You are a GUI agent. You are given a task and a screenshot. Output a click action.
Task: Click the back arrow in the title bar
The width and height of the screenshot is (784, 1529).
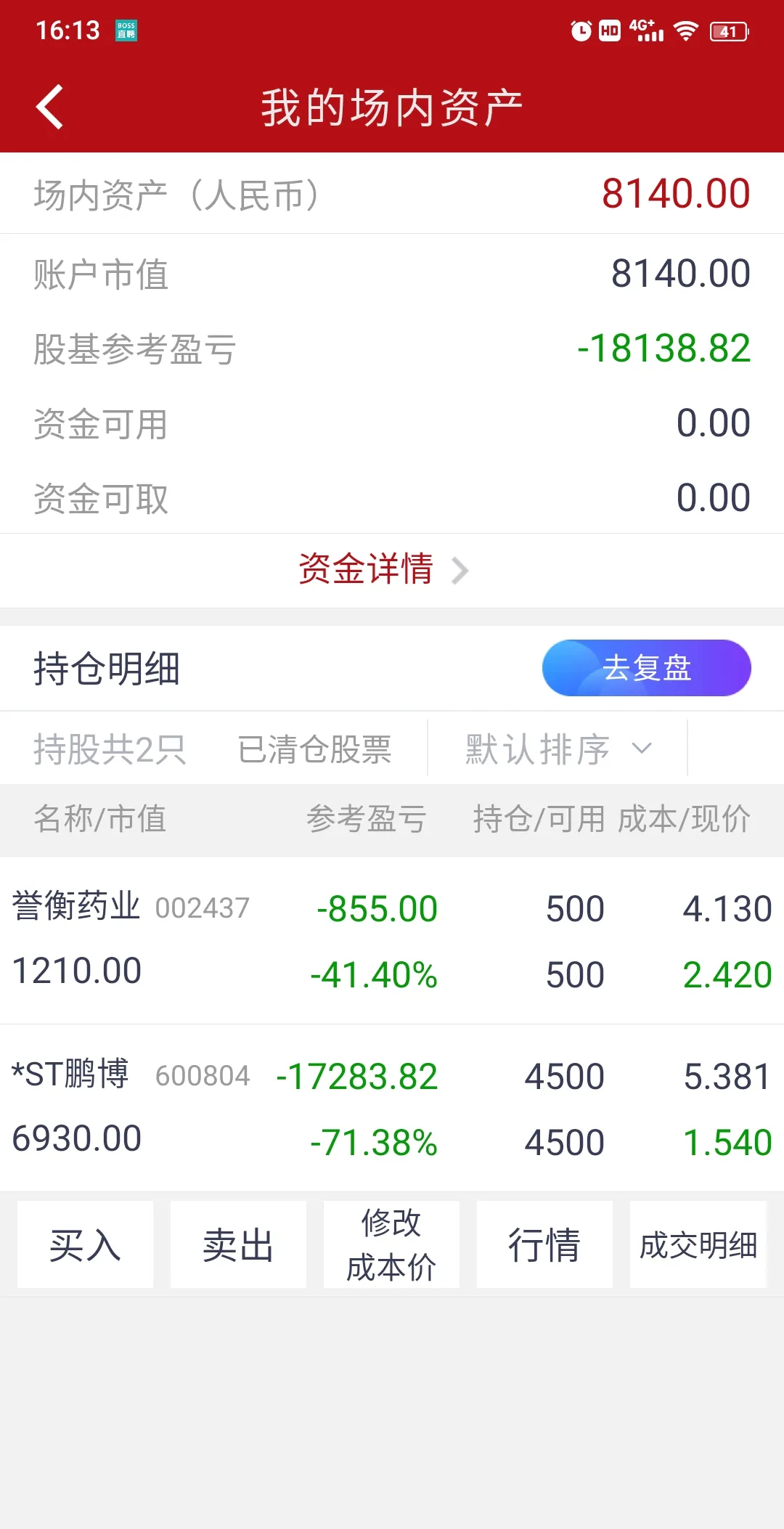coord(49,106)
